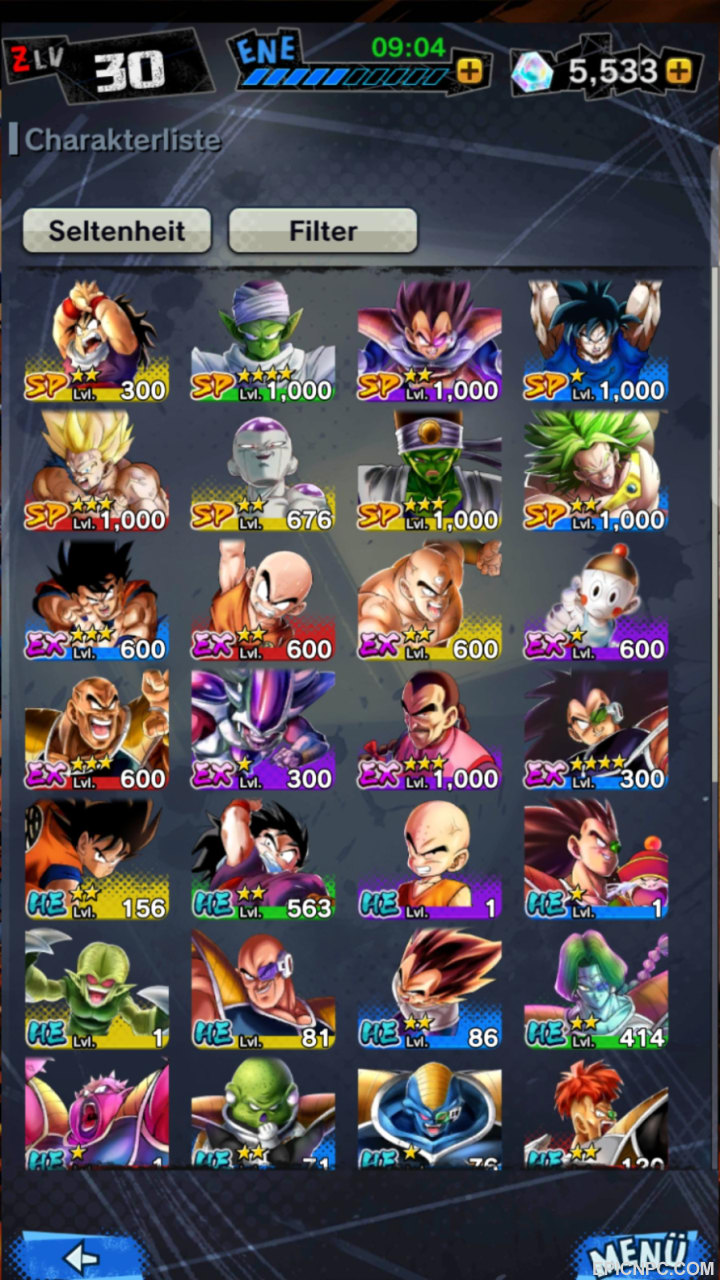Add energy with the ENE plus icon
Screen dimensions: 720x1280
(469, 70)
